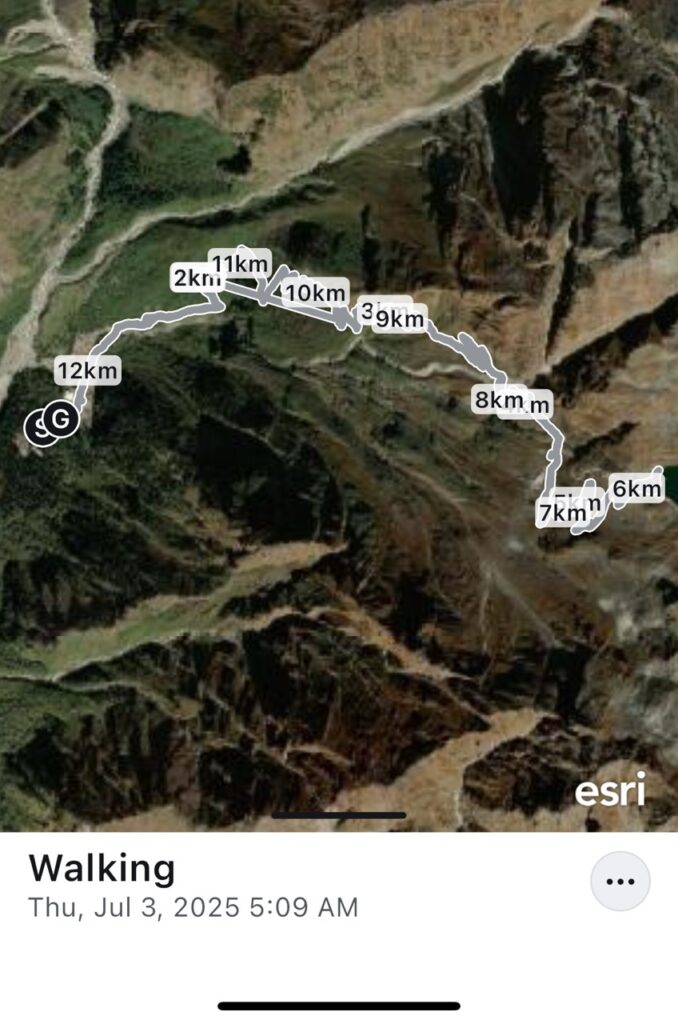678x1024 pixels.
Task: Open the three-dot more options menu
Action: pyautogui.click(x=620, y=882)
